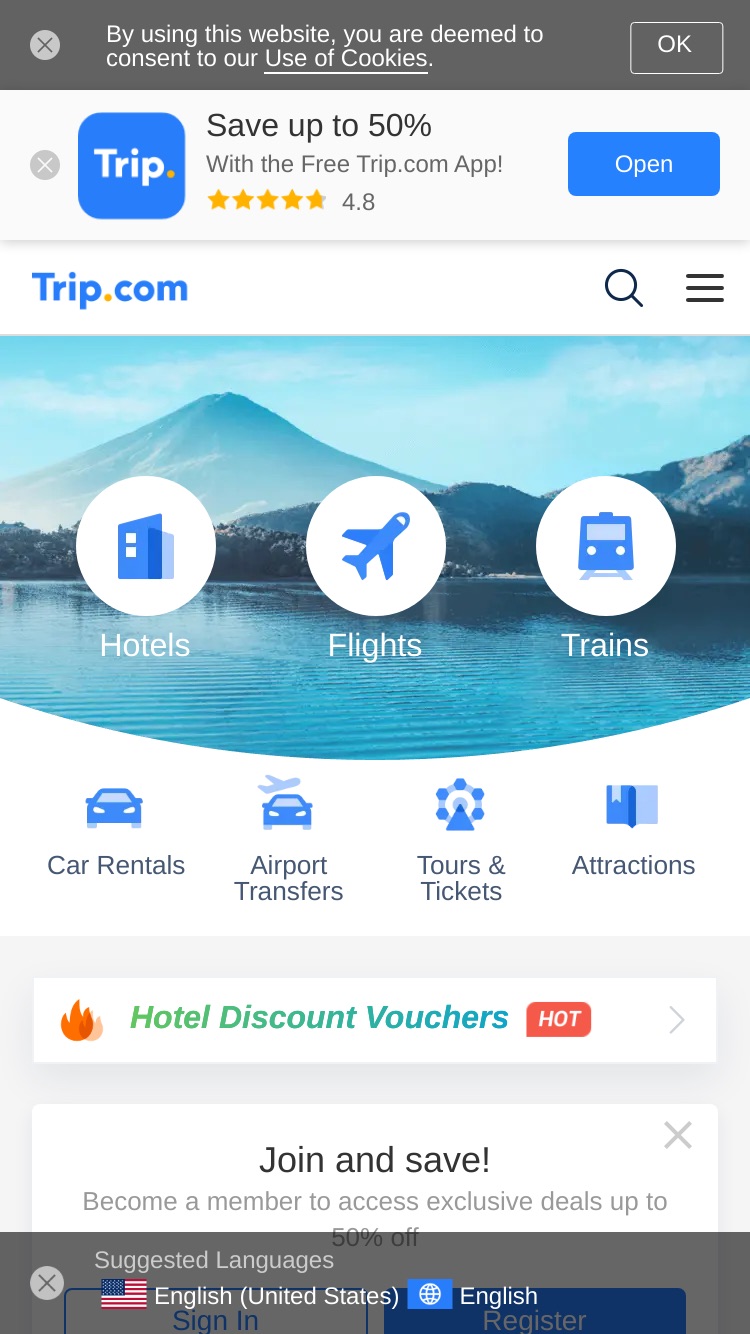Open the hamburger menu

tap(705, 288)
